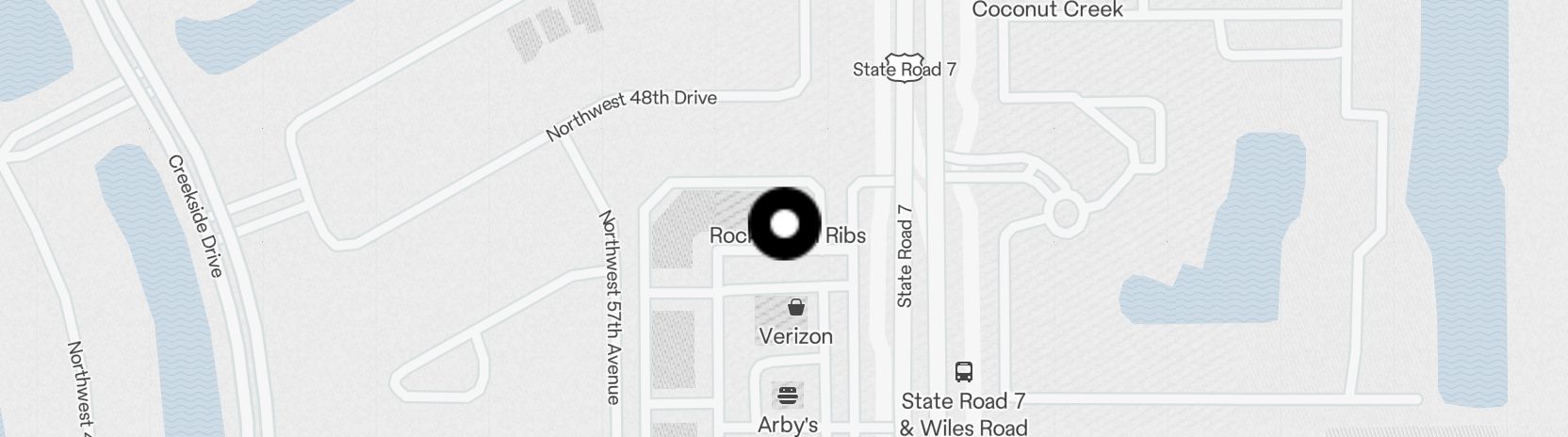Select the Arby's restaurant marker
The width and height of the screenshot is (1568, 437).
788,395
